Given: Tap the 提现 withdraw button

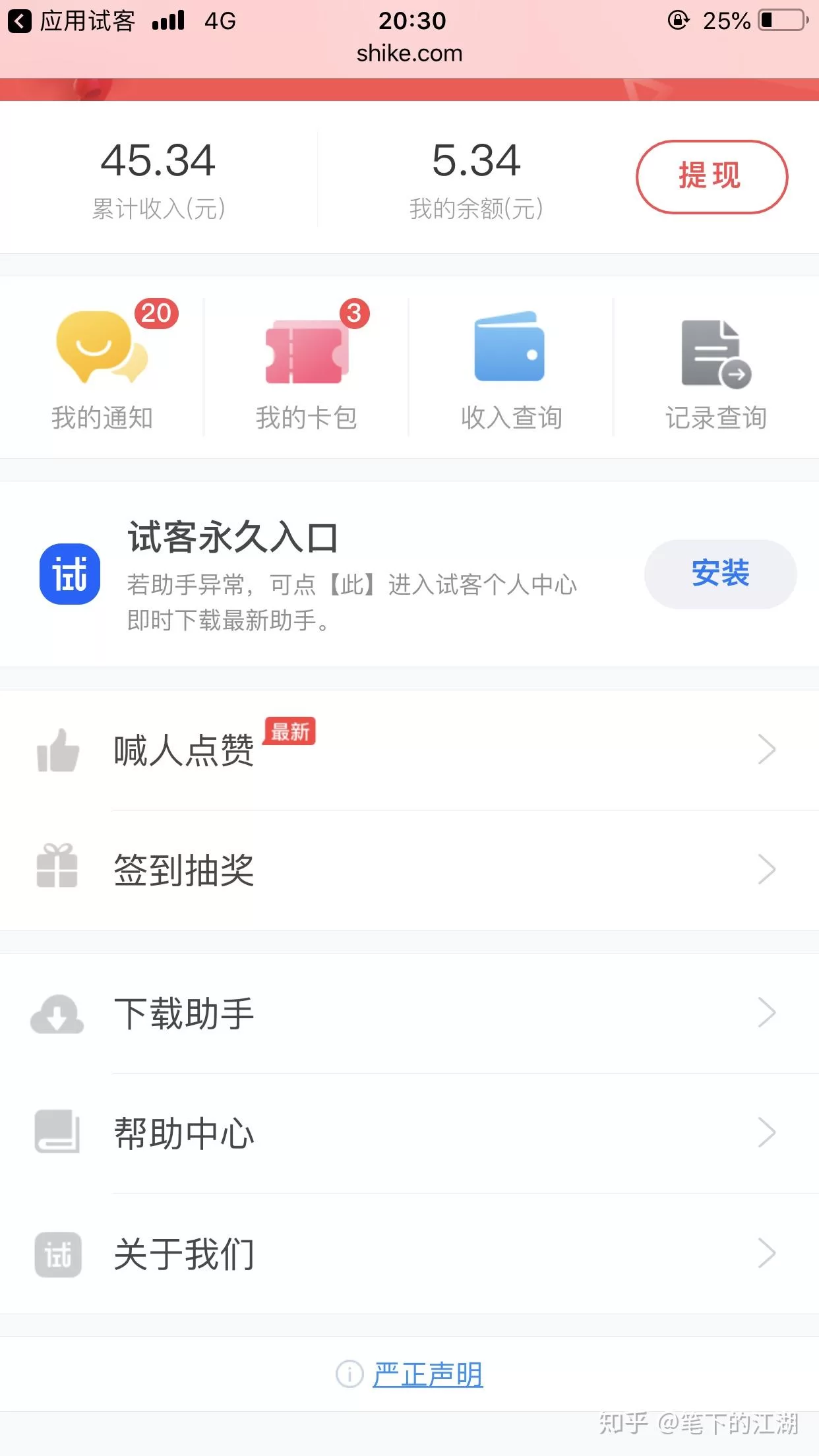Looking at the screenshot, I should [712, 177].
